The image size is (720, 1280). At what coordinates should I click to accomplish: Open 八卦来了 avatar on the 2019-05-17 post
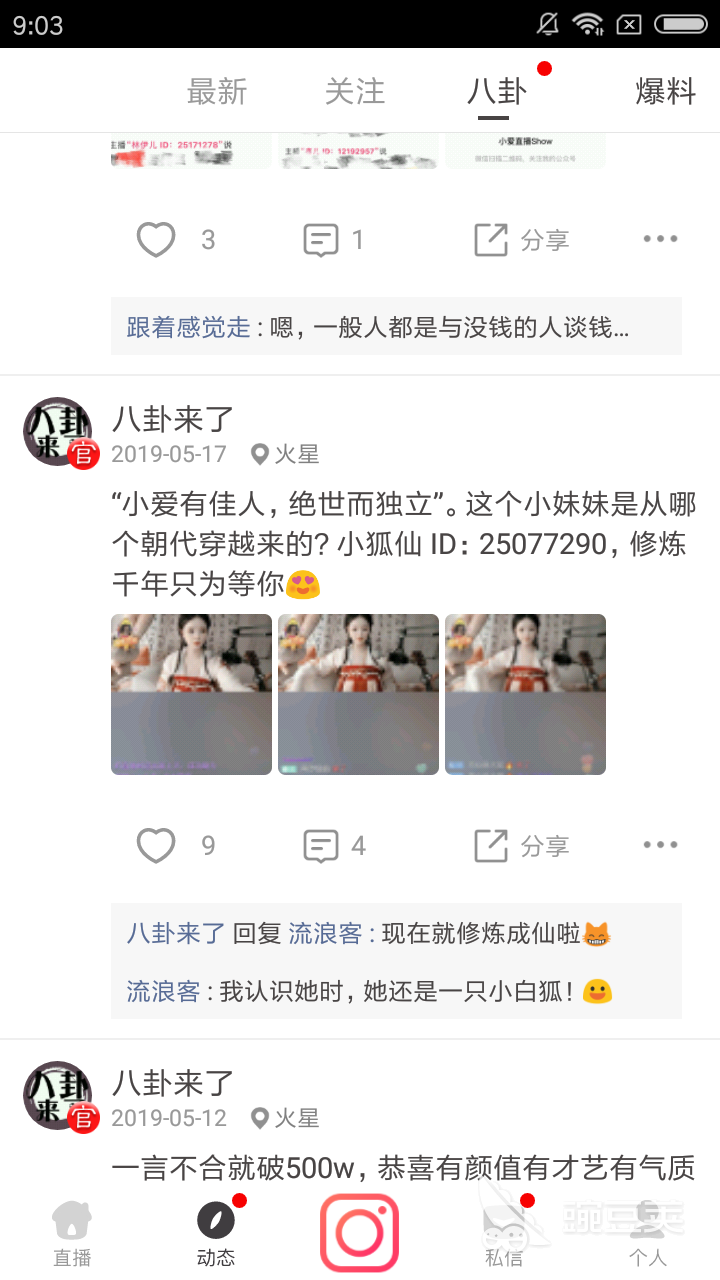pyautogui.click(x=58, y=432)
